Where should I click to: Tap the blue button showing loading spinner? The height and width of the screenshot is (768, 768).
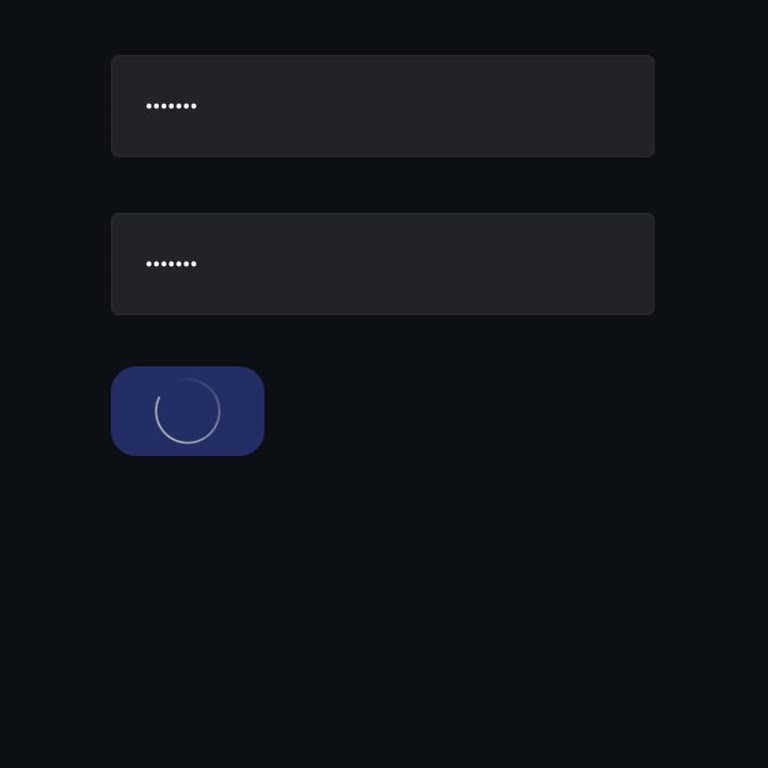188,411
